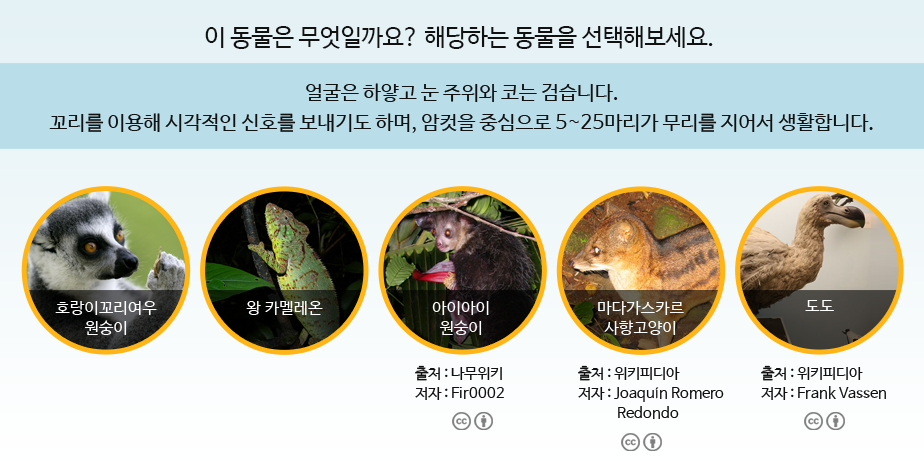Choose 왕 카멜레온 as the answer
Image resolution: width=924 pixels, height=476 pixels.
(284, 270)
